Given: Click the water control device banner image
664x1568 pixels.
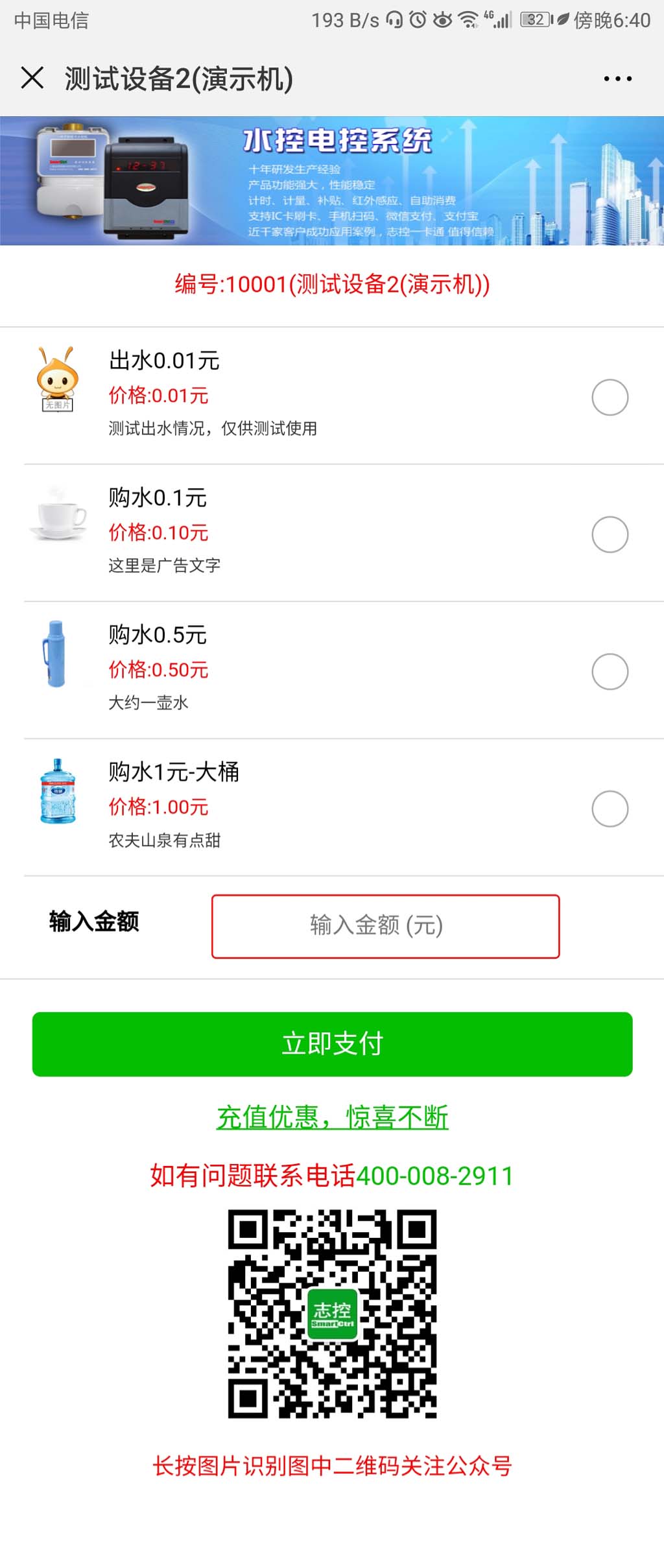Looking at the screenshot, I should (x=332, y=178).
